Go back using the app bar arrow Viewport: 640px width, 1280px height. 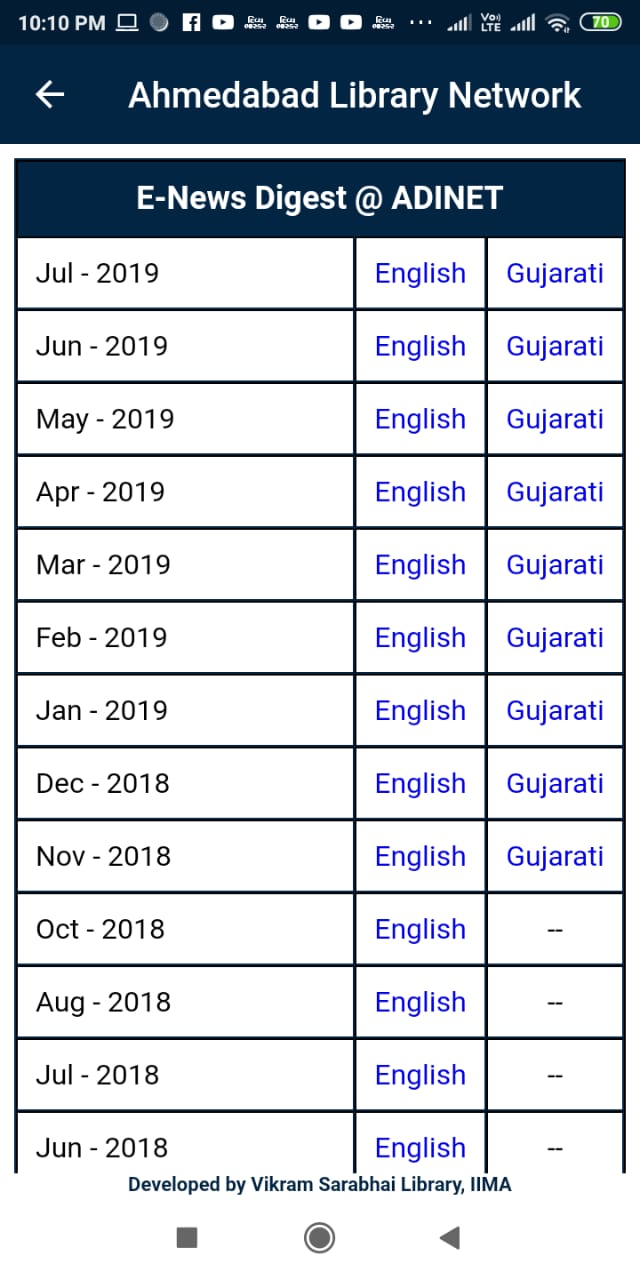click(50, 94)
